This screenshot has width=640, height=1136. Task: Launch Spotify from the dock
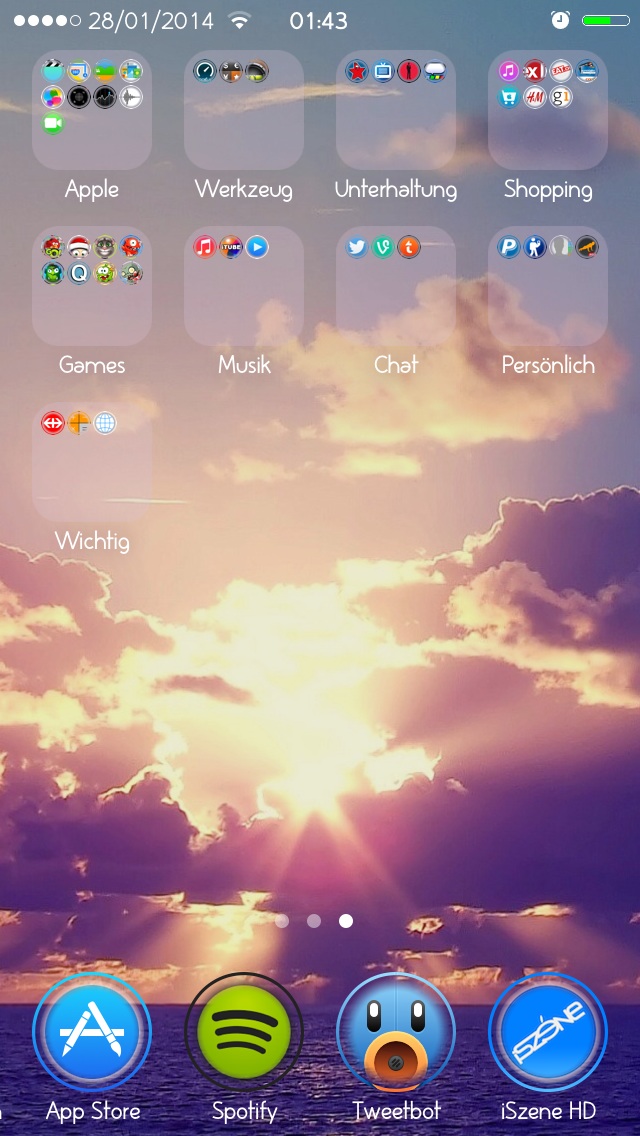244,1031
